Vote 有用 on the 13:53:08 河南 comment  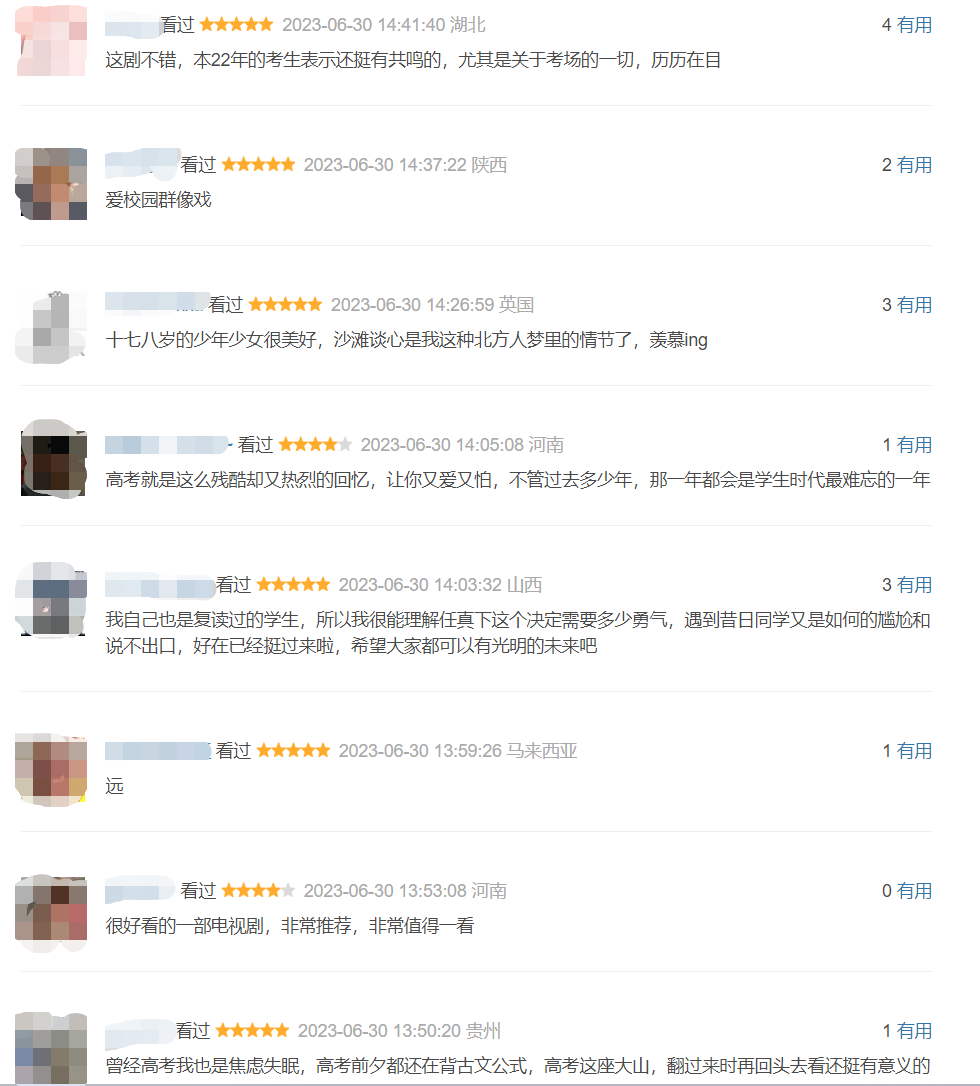(x=914, y=891)
